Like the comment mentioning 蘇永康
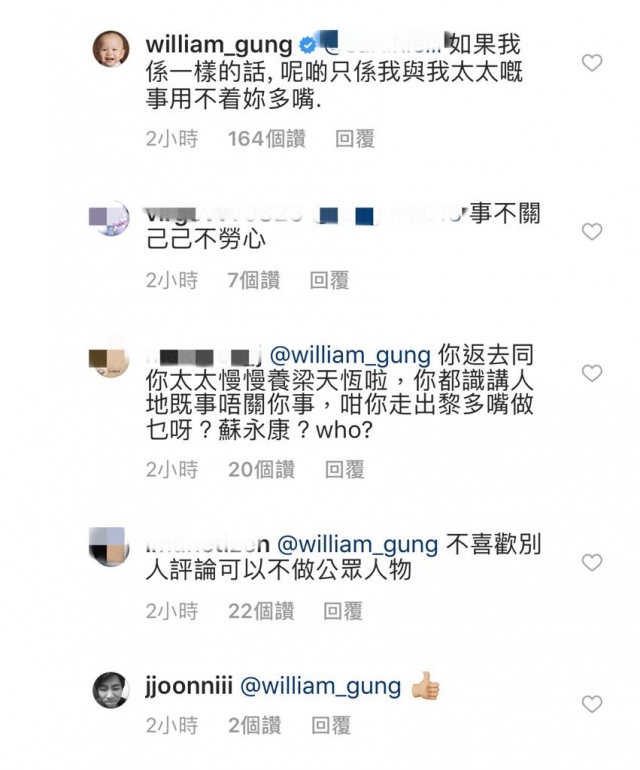 click(x=592, y=373)
